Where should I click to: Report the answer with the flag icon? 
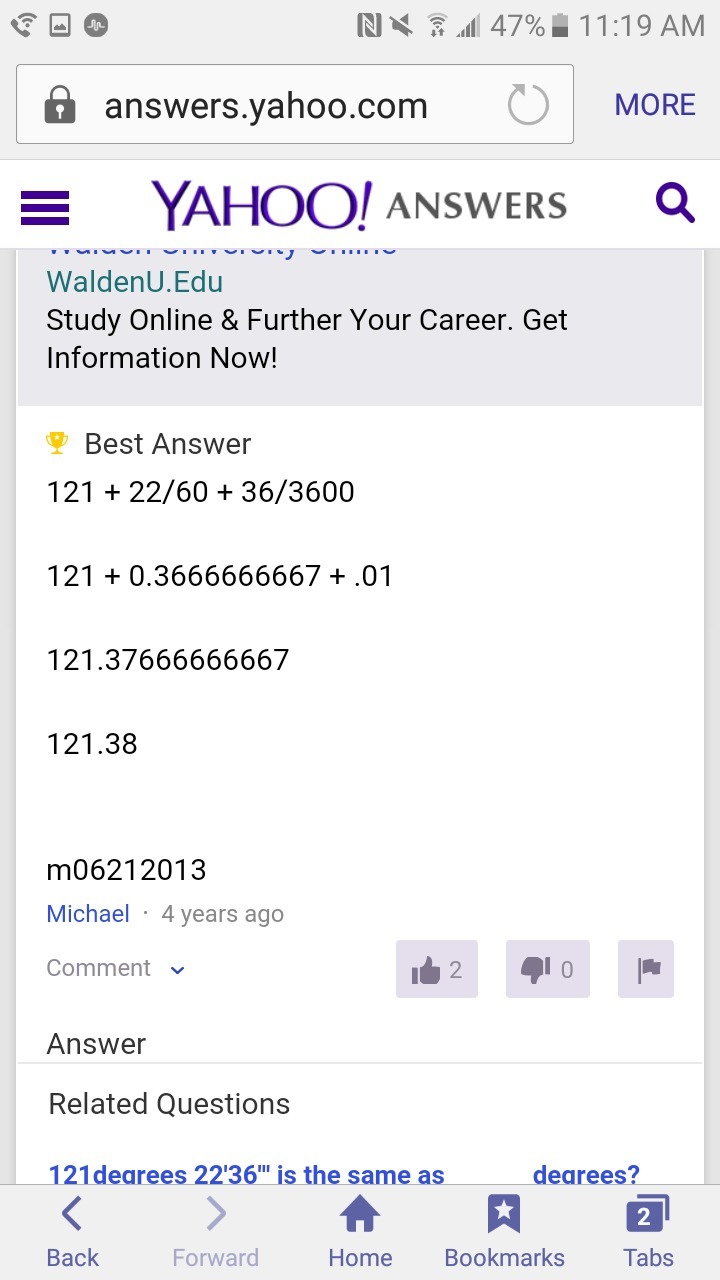coord(646,969)
